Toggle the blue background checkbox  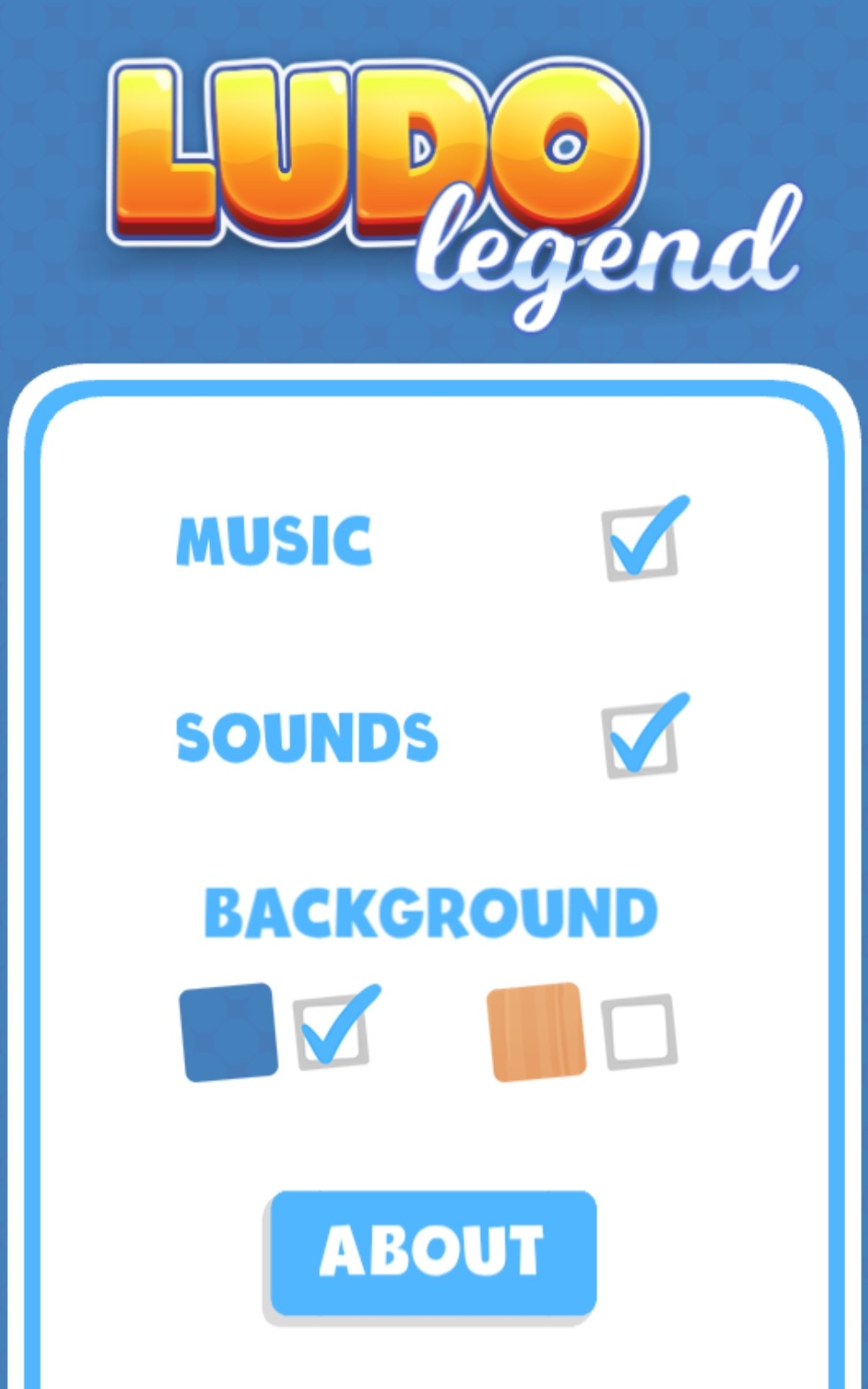click(332, 1032)
